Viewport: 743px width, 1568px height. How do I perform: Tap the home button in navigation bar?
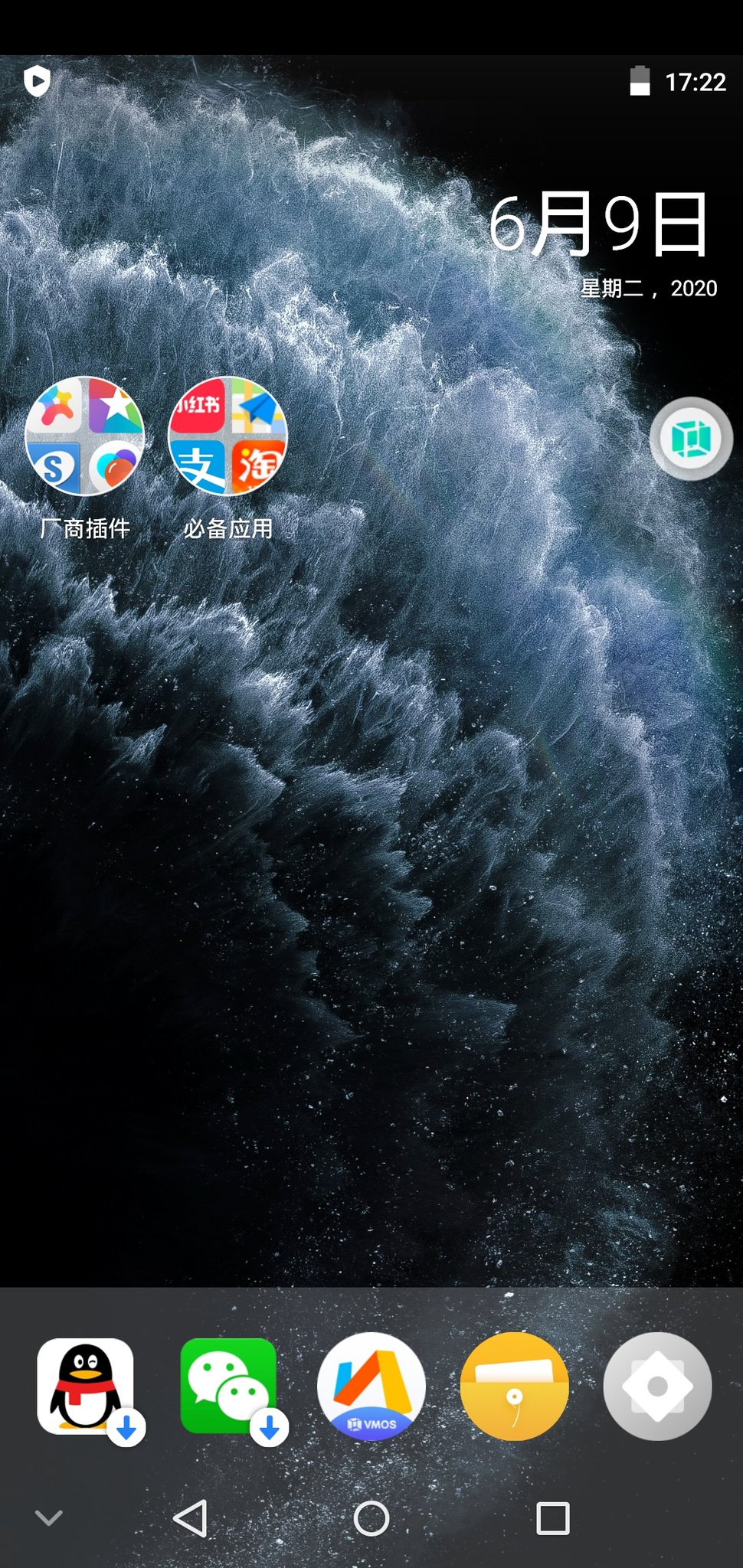pos(371,1517)
